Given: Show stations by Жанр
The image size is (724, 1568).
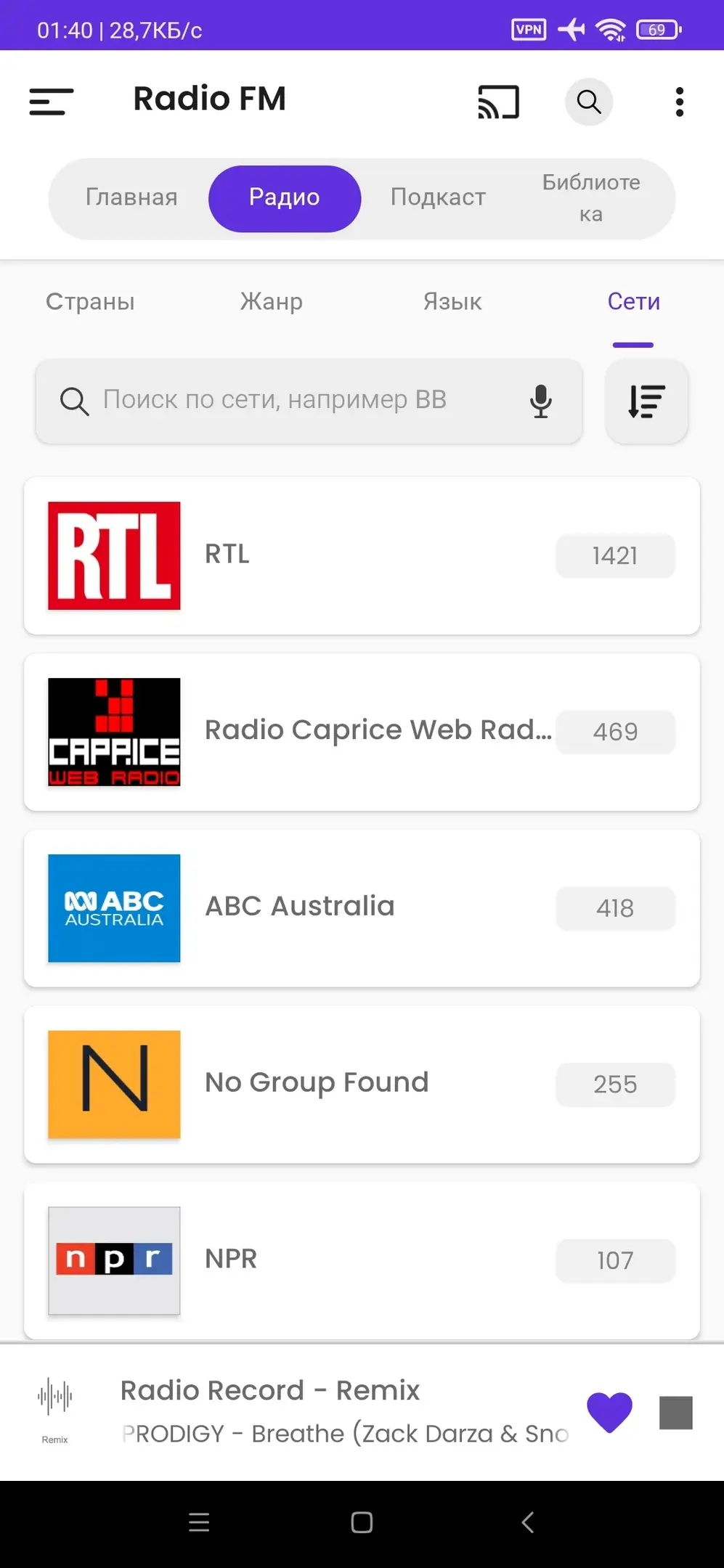Looking at the screenshot, I should pyautogui.click(x=271, y=301).
